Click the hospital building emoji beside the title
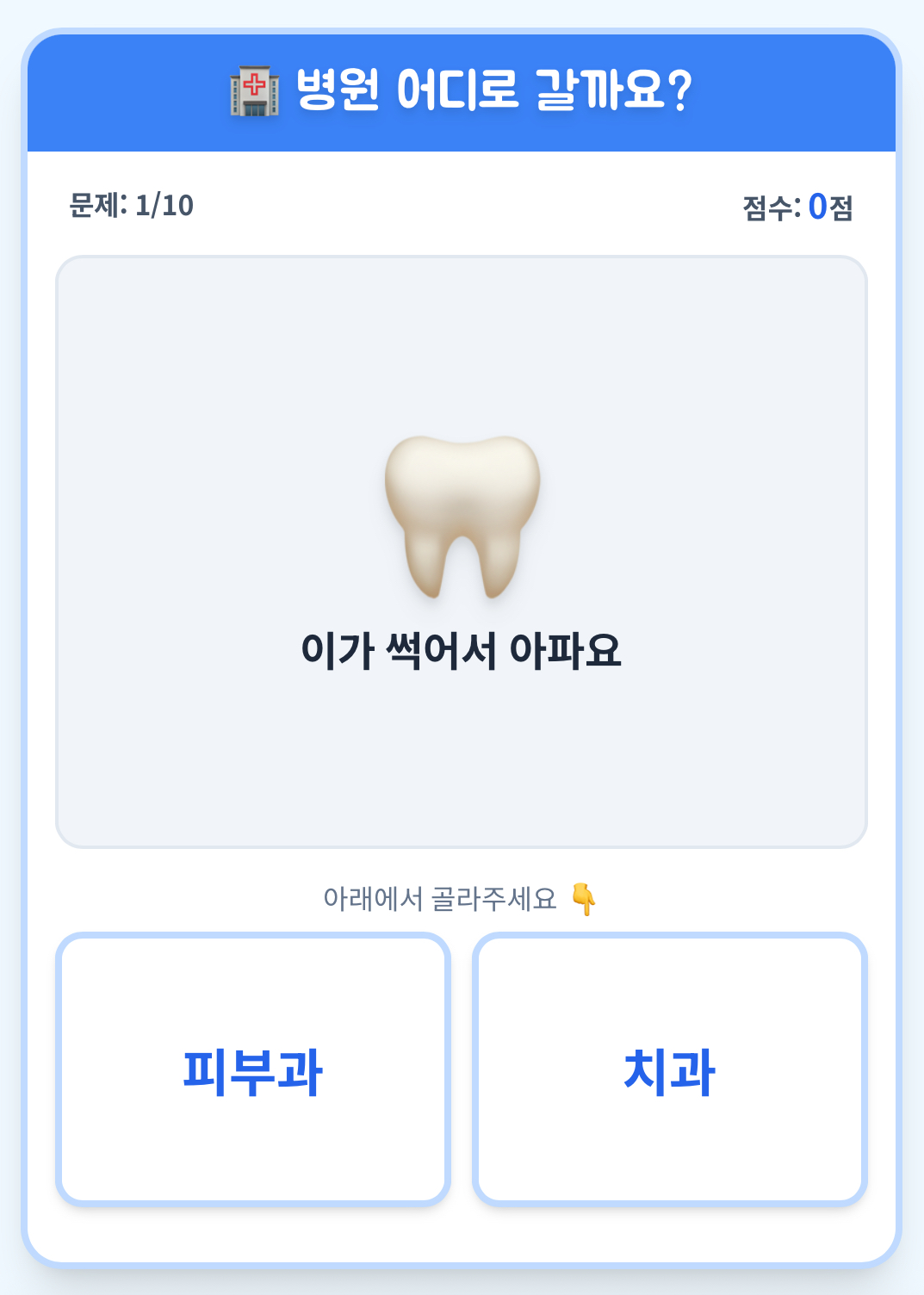Image resolution: width=924 pixels, height=1295 pixels. coord(251,89)
